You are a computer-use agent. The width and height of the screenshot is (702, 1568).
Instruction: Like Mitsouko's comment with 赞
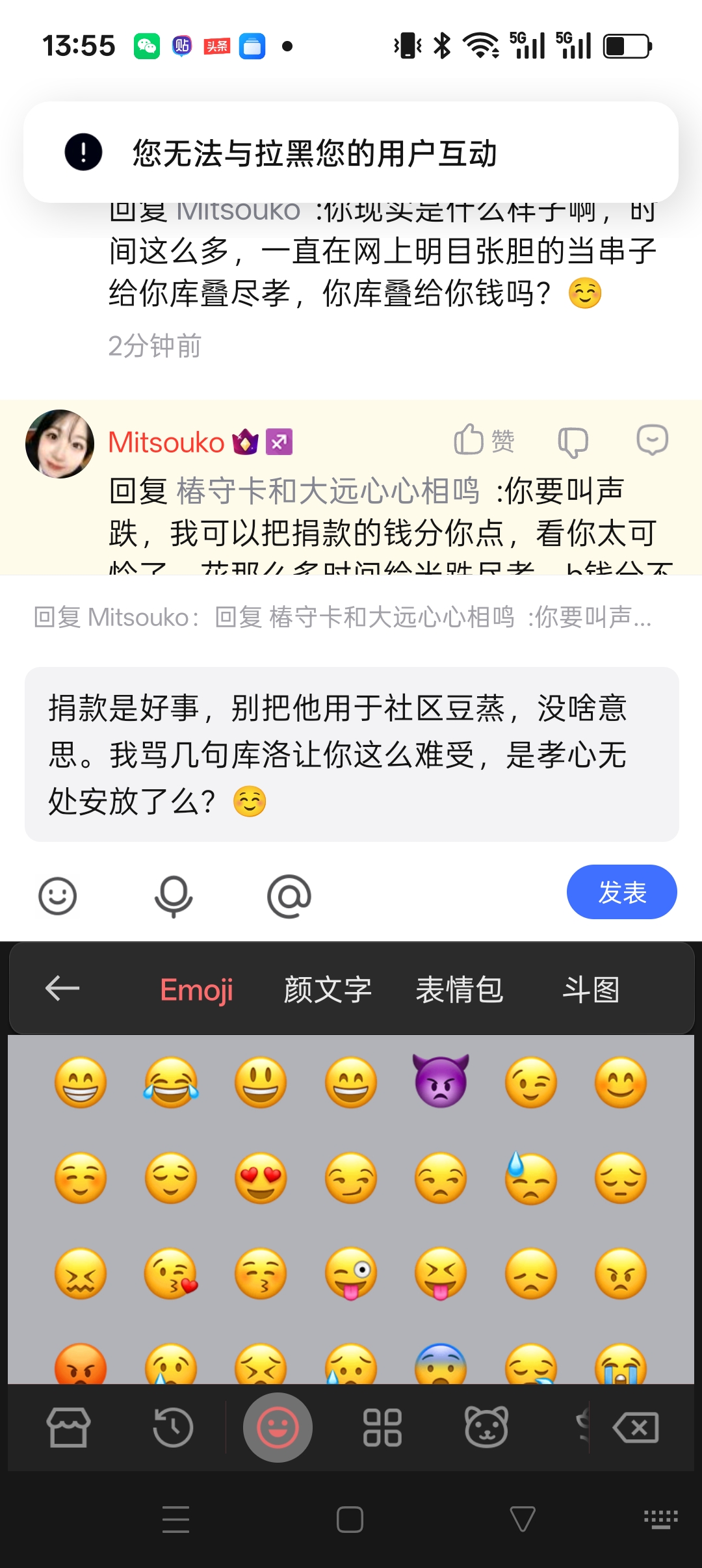(484, 440)
